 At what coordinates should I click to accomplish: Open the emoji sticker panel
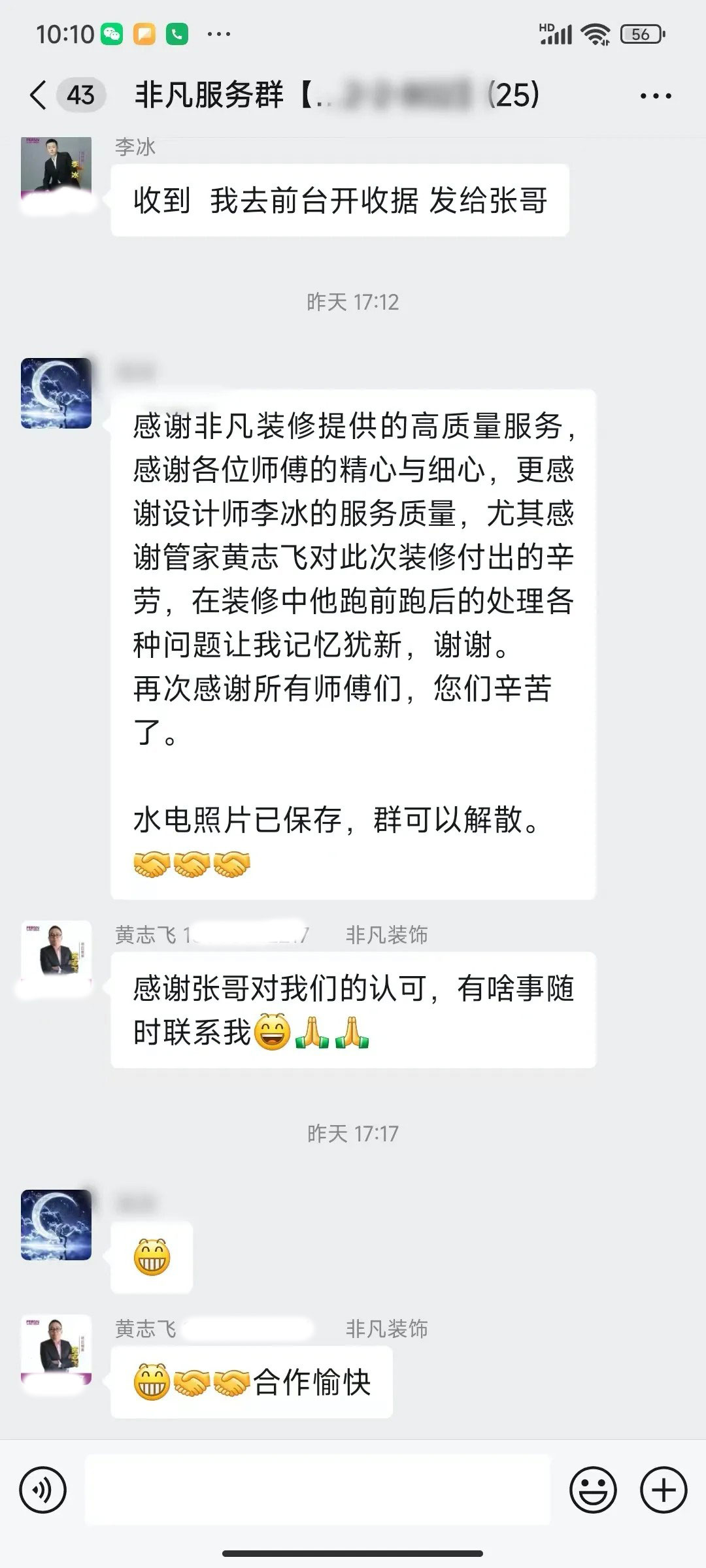593,1491
